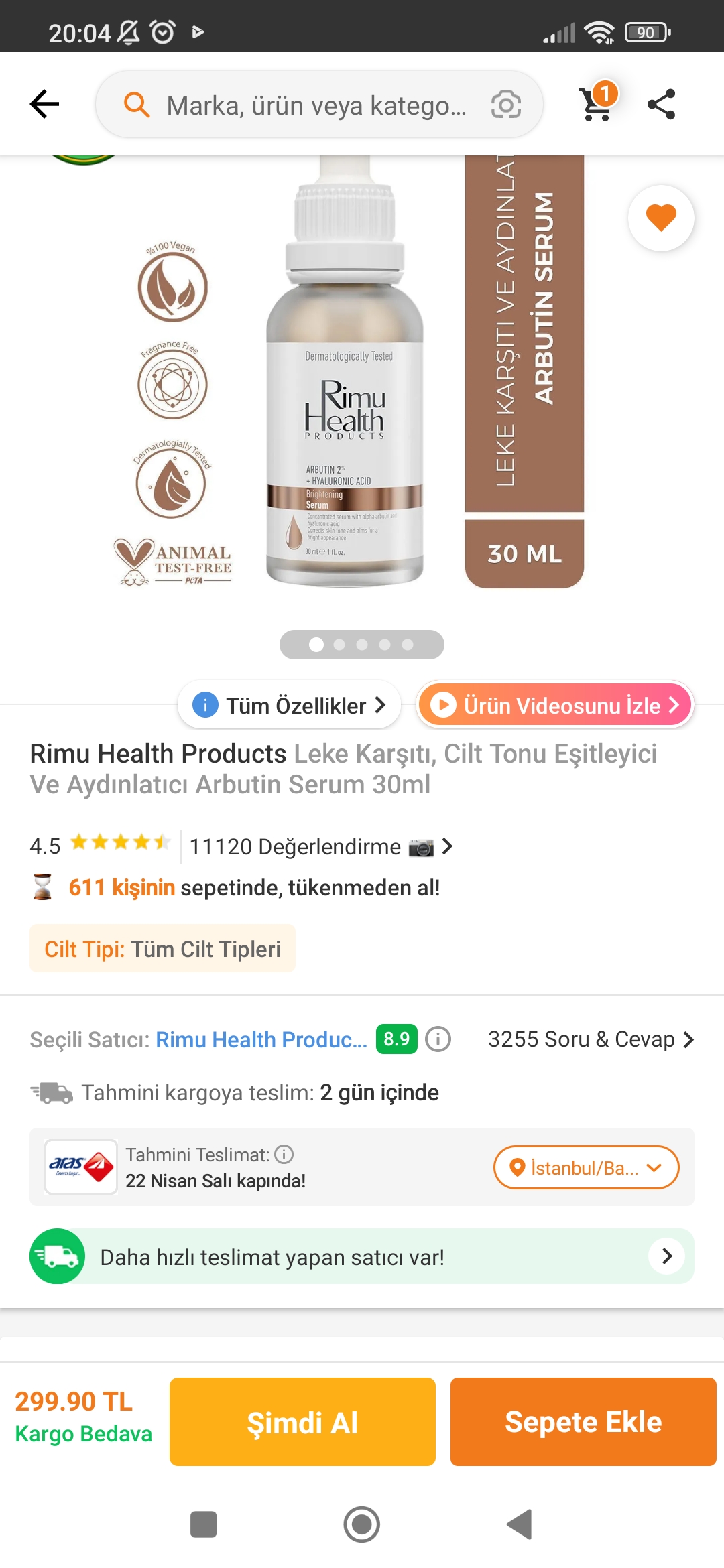Show seller score info icon

[438, 1040]
